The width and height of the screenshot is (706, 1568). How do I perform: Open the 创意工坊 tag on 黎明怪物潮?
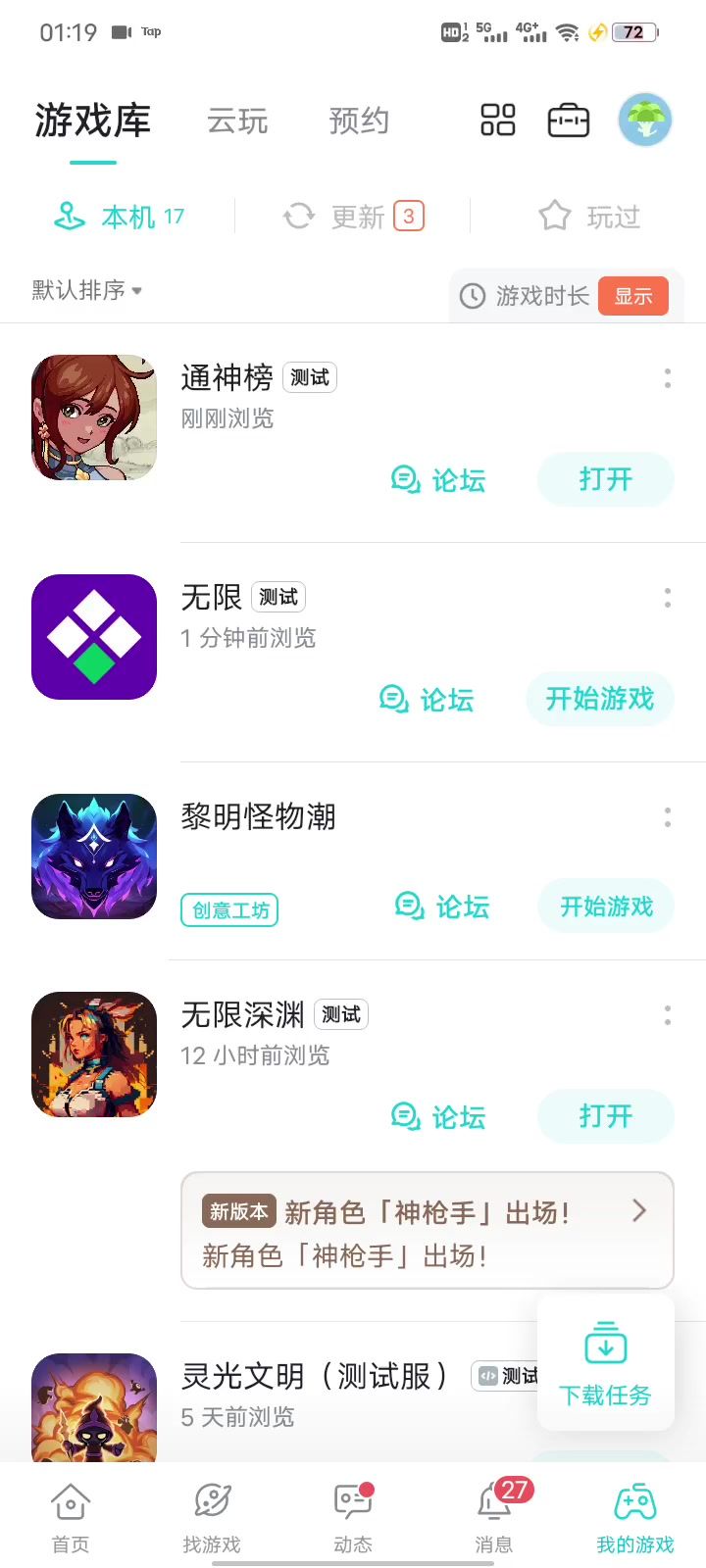coord(229,910)
